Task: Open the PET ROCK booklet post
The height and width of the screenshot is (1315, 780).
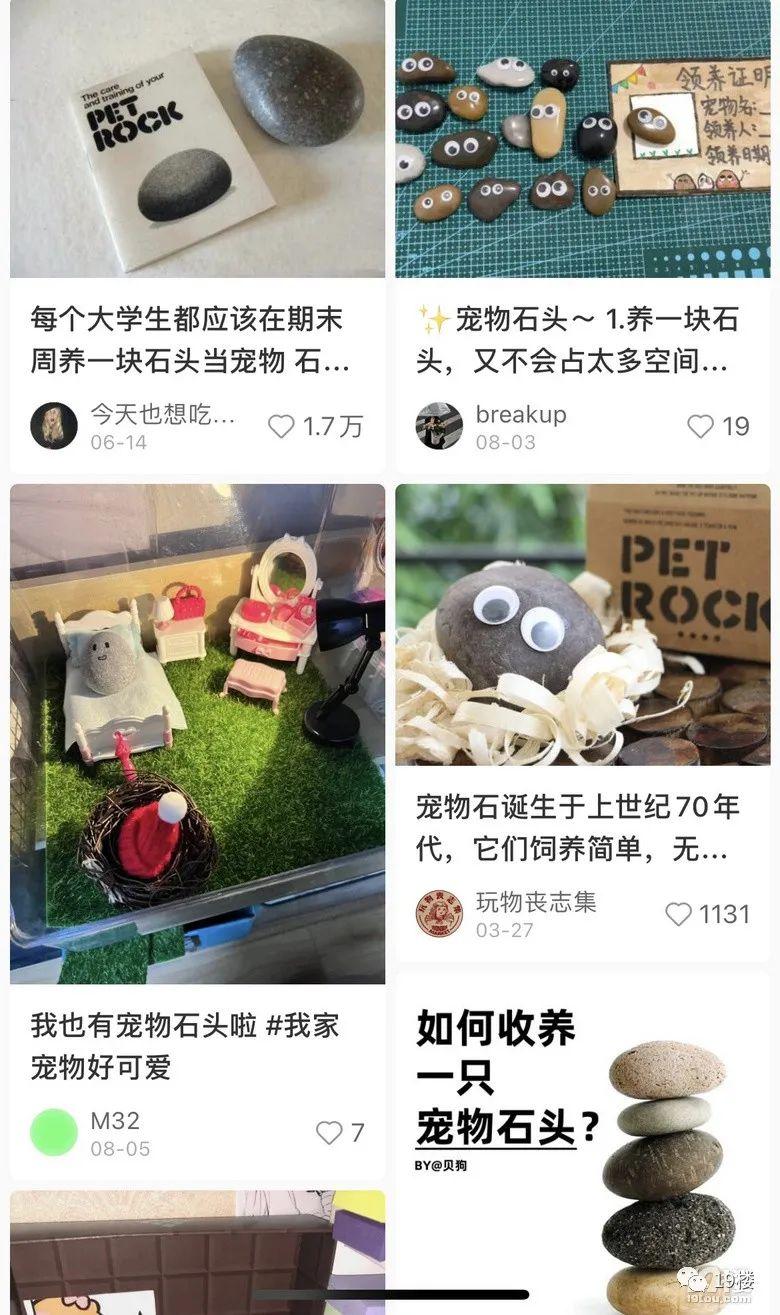Action: (197, 139)
